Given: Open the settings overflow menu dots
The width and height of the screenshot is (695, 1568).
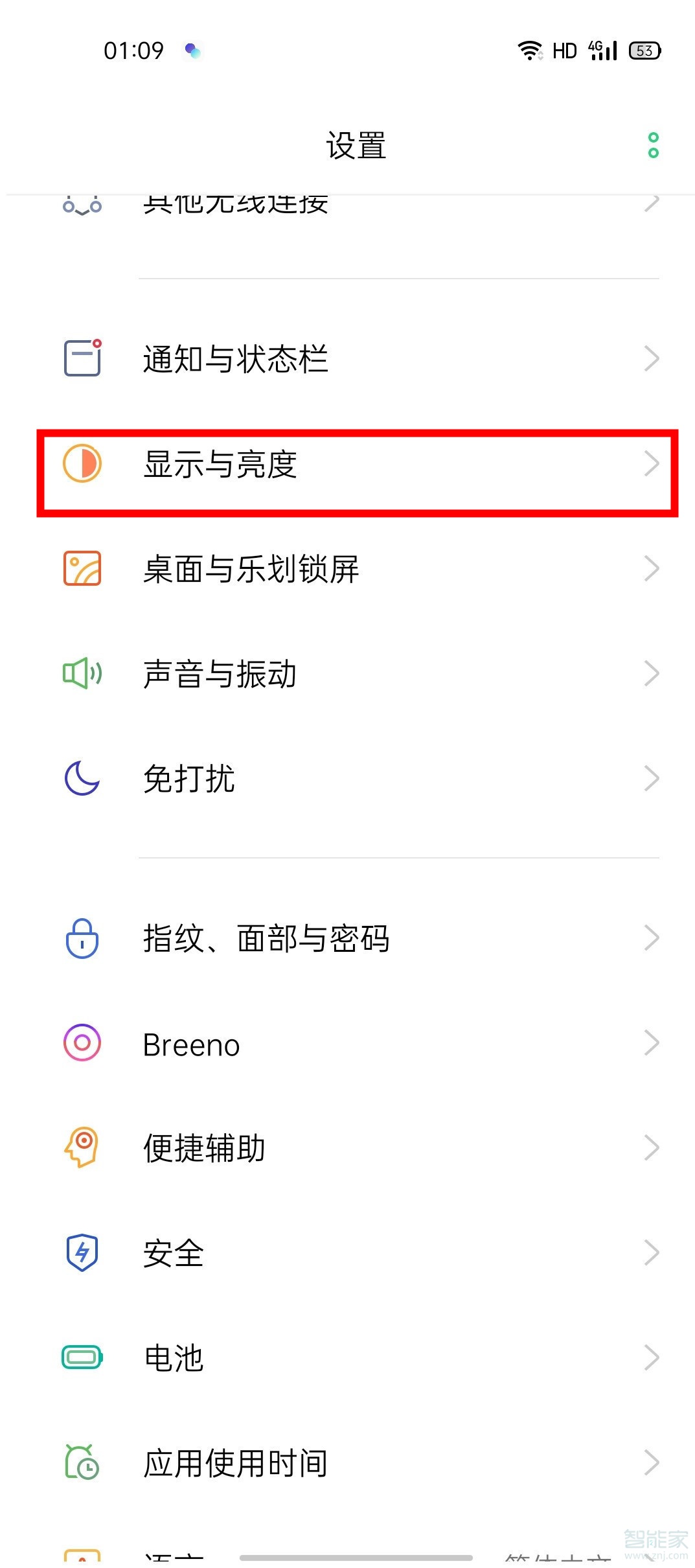Looking at the screenshot, I should pyautogui.click(x=652, y=145).
